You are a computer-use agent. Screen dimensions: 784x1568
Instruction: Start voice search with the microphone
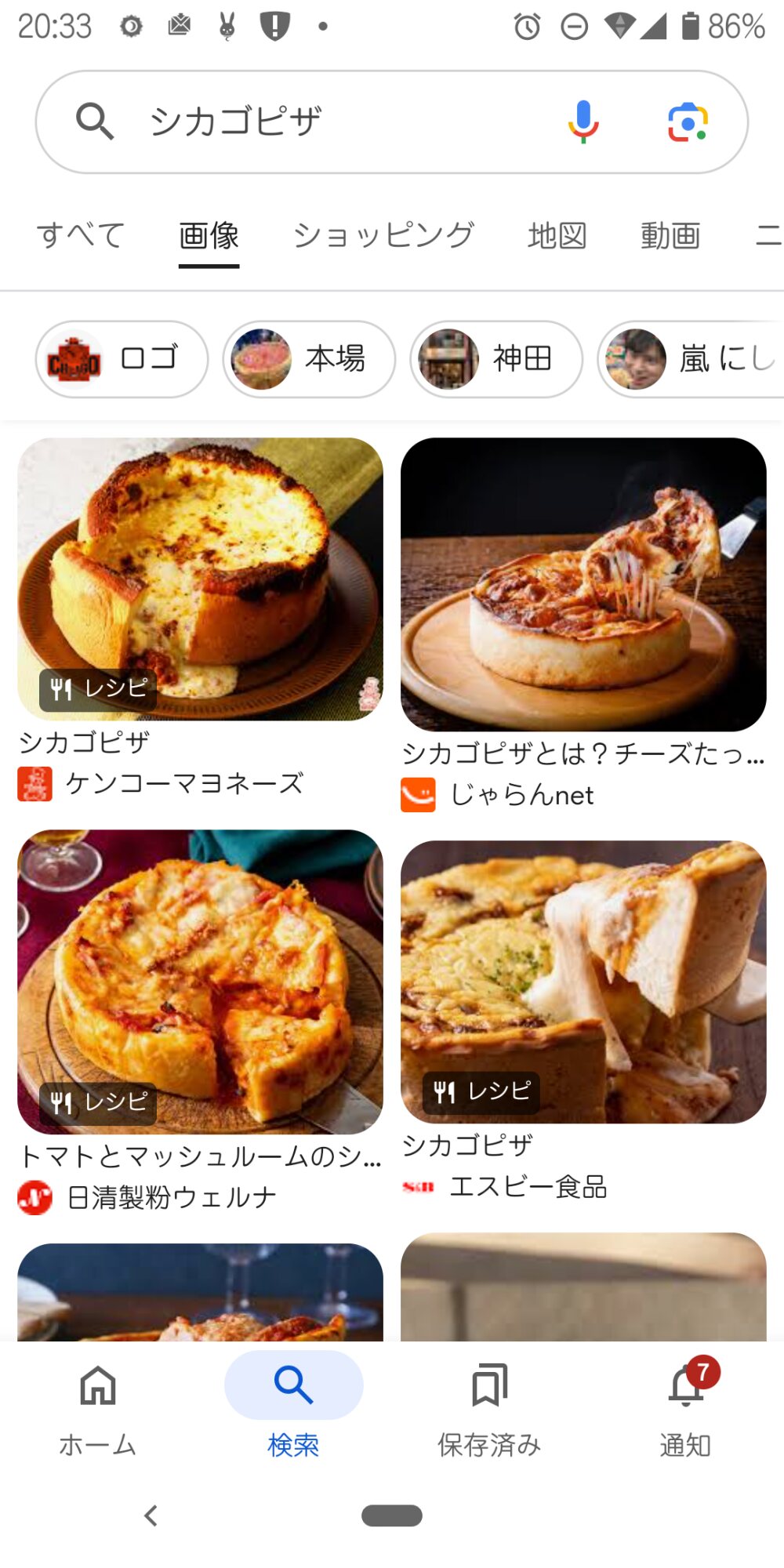click(x=583, y=122)
